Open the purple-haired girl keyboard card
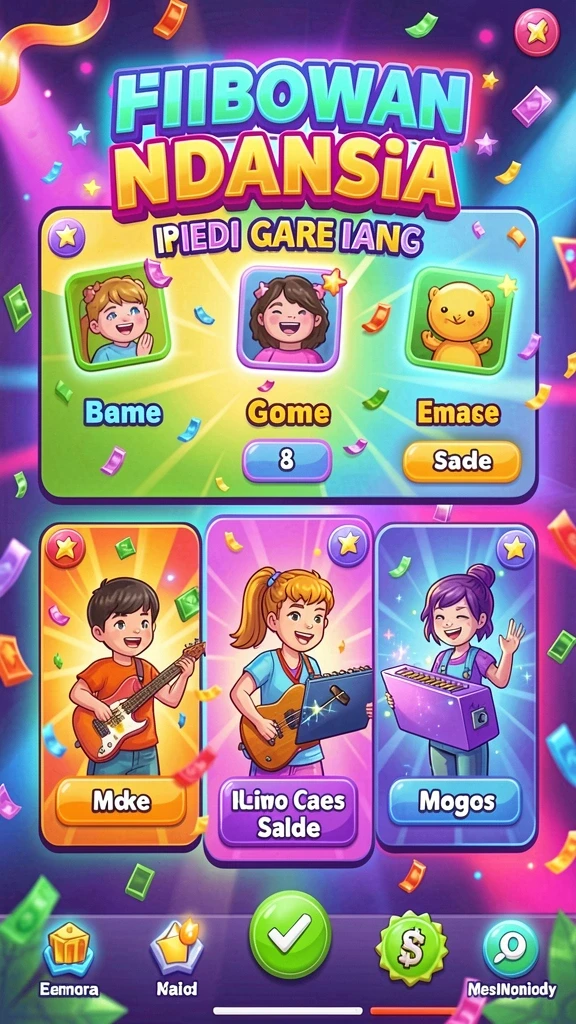The height and width of the screenshot is (1024, 576). click(456, 686)
